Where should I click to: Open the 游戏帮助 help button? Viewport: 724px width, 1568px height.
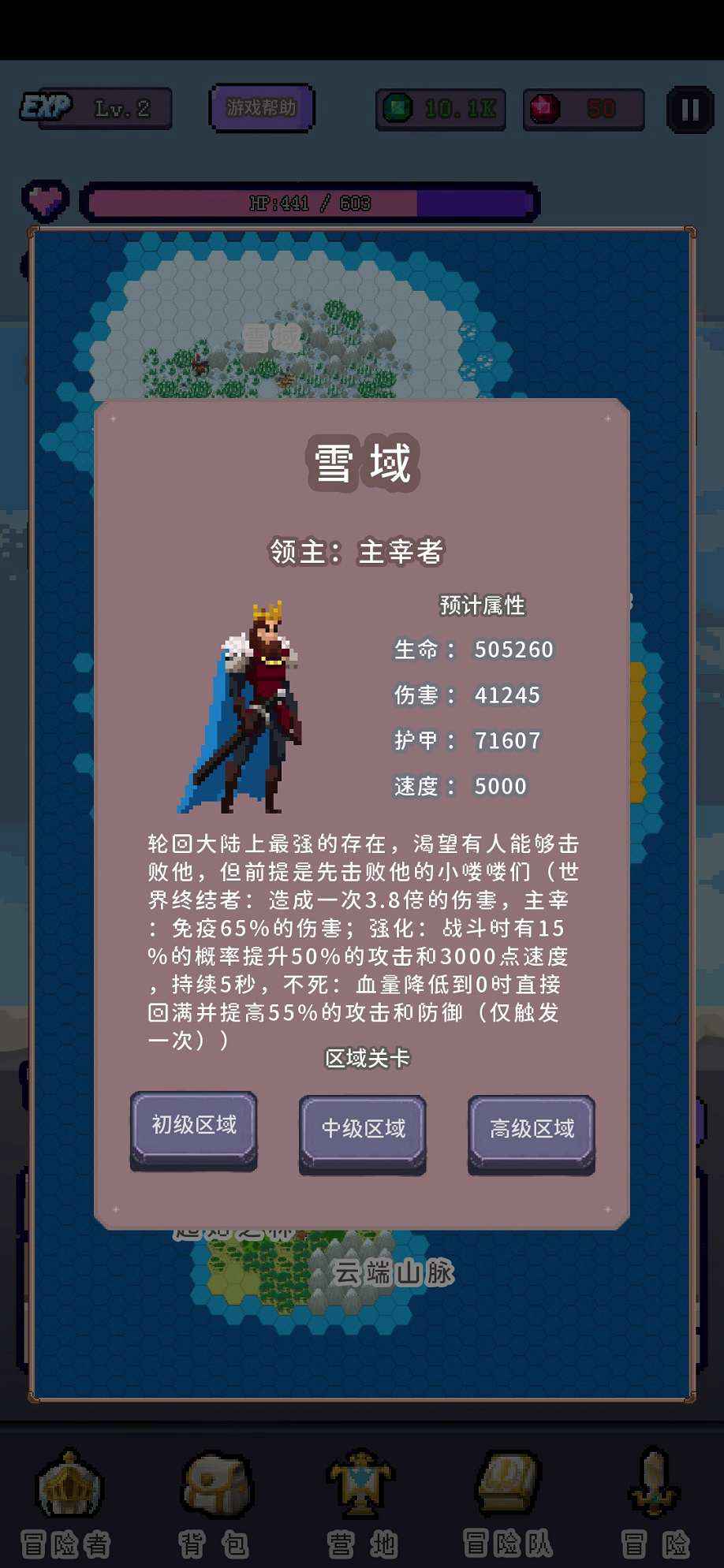[261, 108]
